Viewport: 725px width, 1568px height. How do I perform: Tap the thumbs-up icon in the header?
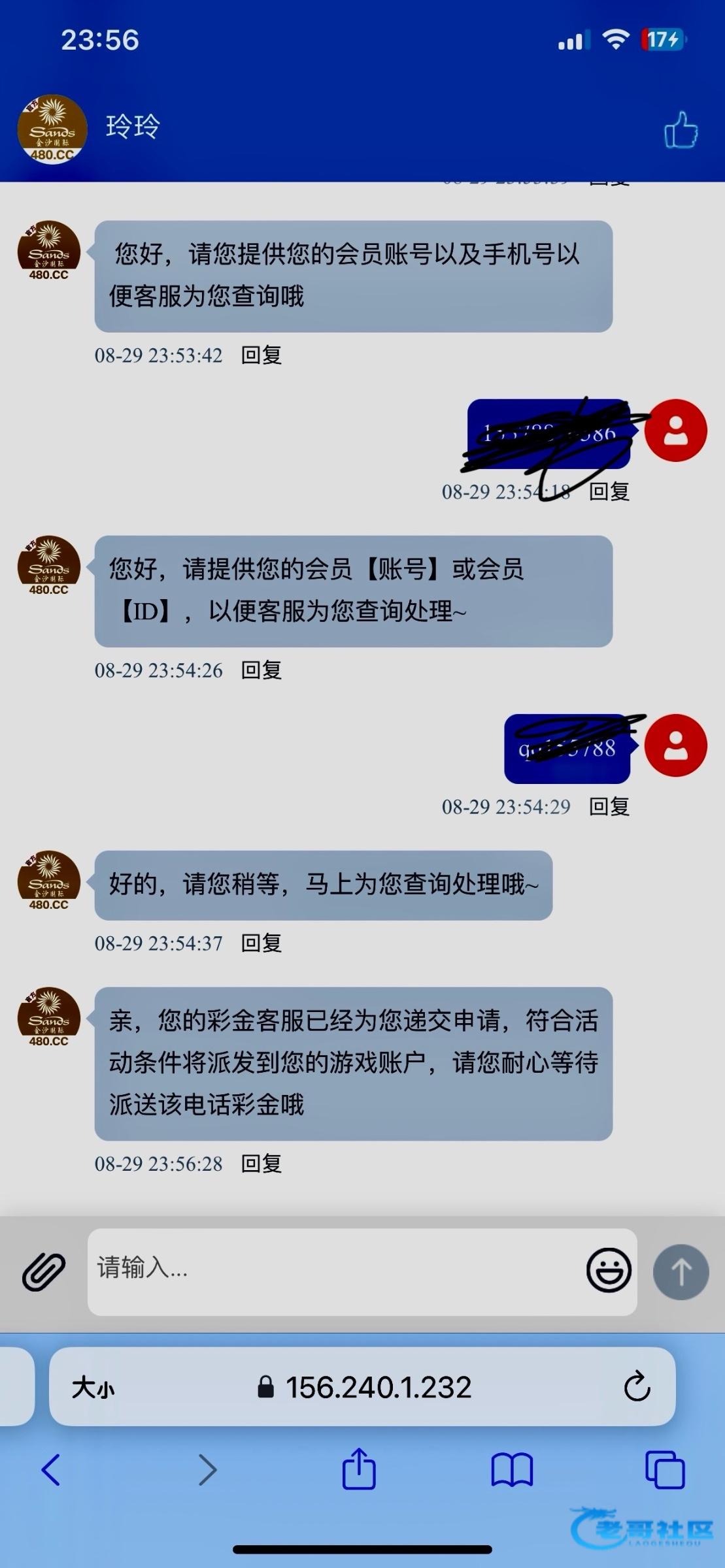tap(681, 129)
